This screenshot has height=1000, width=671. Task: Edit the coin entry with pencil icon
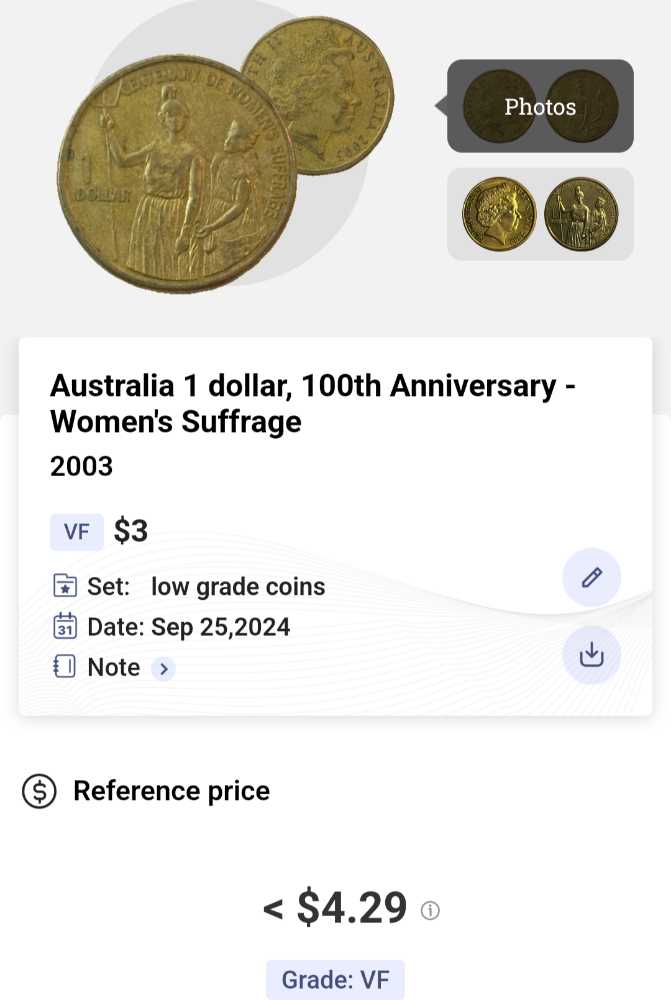tap(591, 577)
